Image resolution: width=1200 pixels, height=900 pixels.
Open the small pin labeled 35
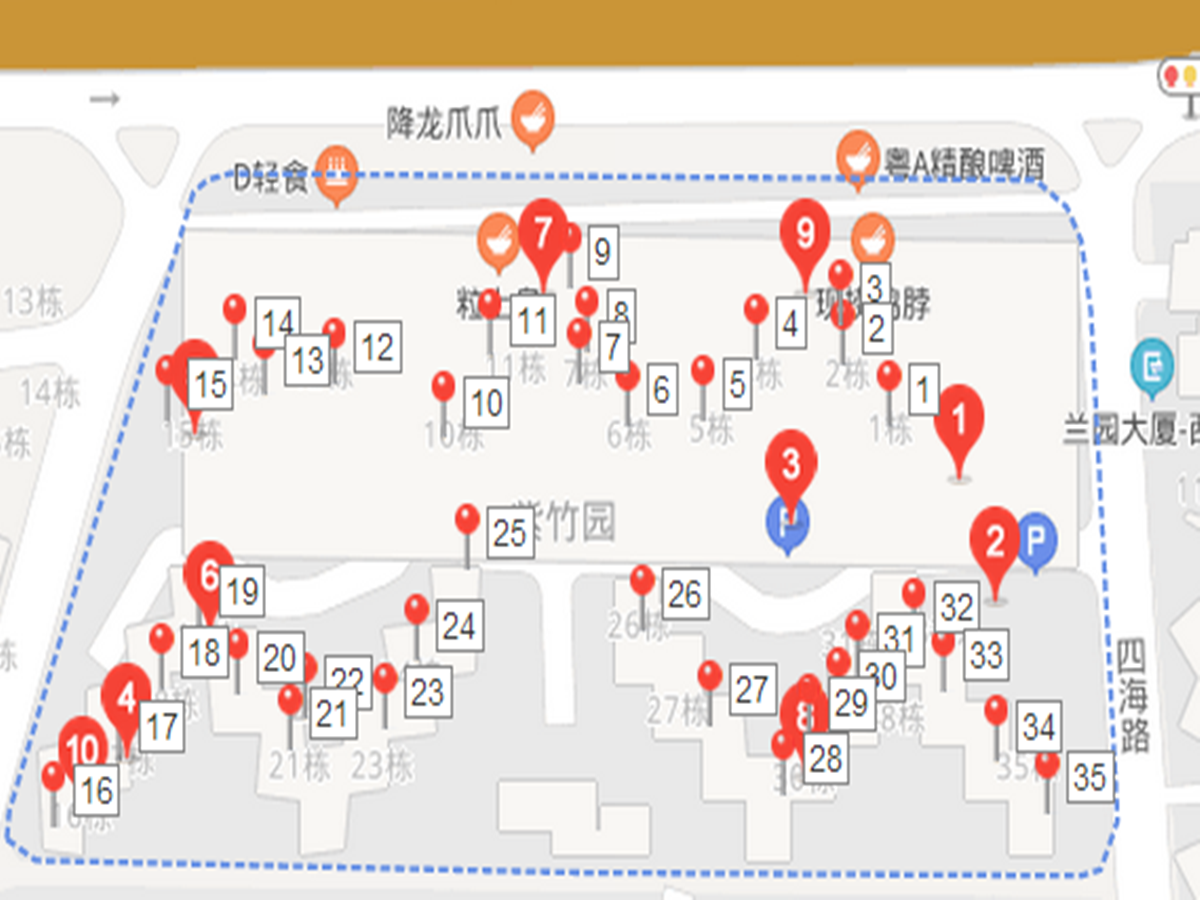(1047, 765)
